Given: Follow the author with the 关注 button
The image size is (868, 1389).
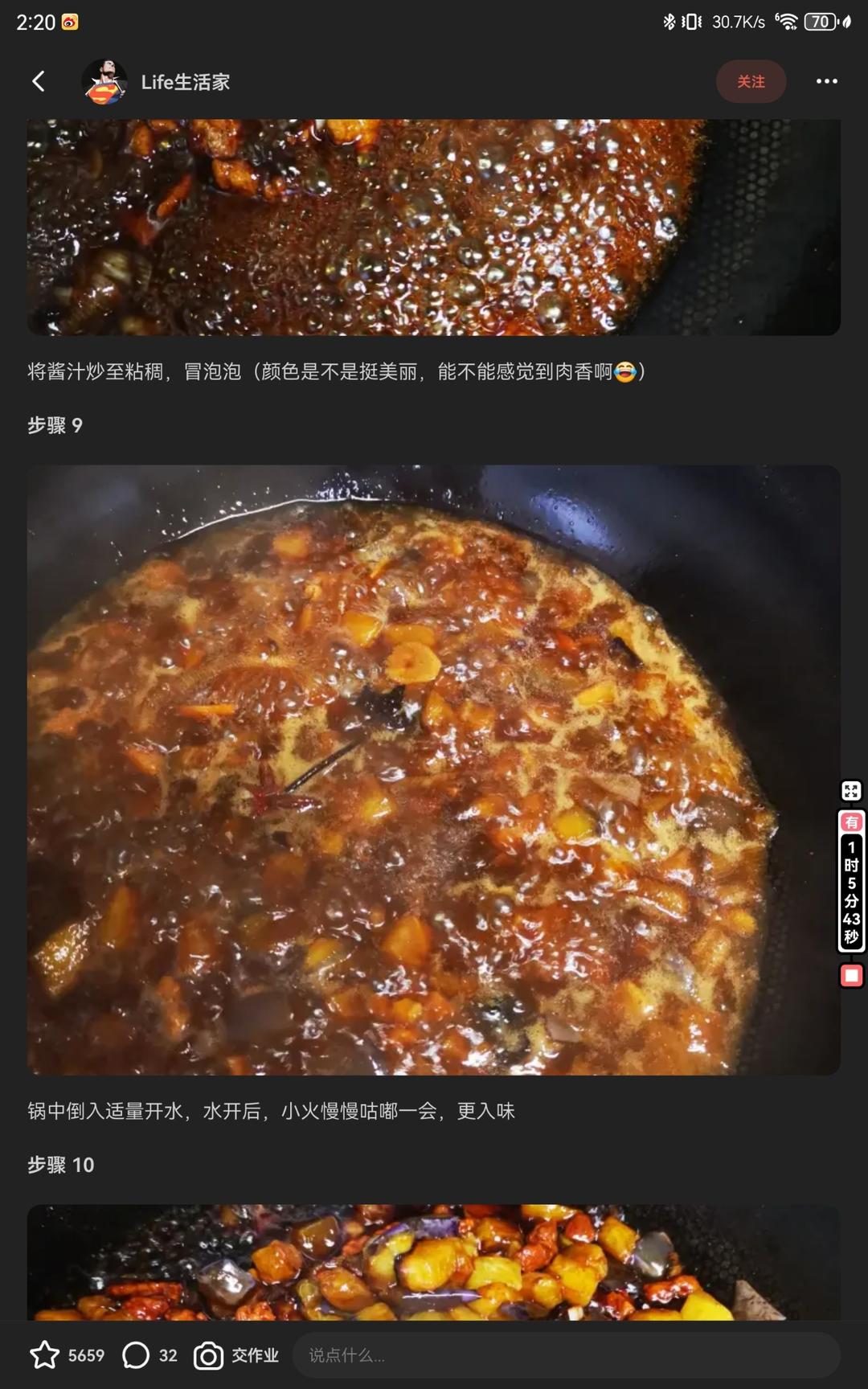Looking at the screenshot, I should click(x=751, y=81).
